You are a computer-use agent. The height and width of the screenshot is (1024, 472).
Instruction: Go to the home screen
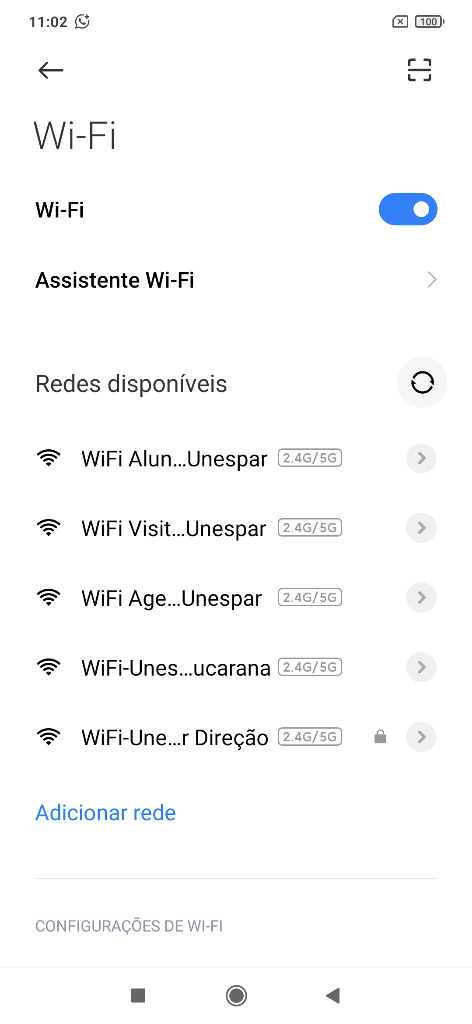pyautogui.click(x=236, y=995)
